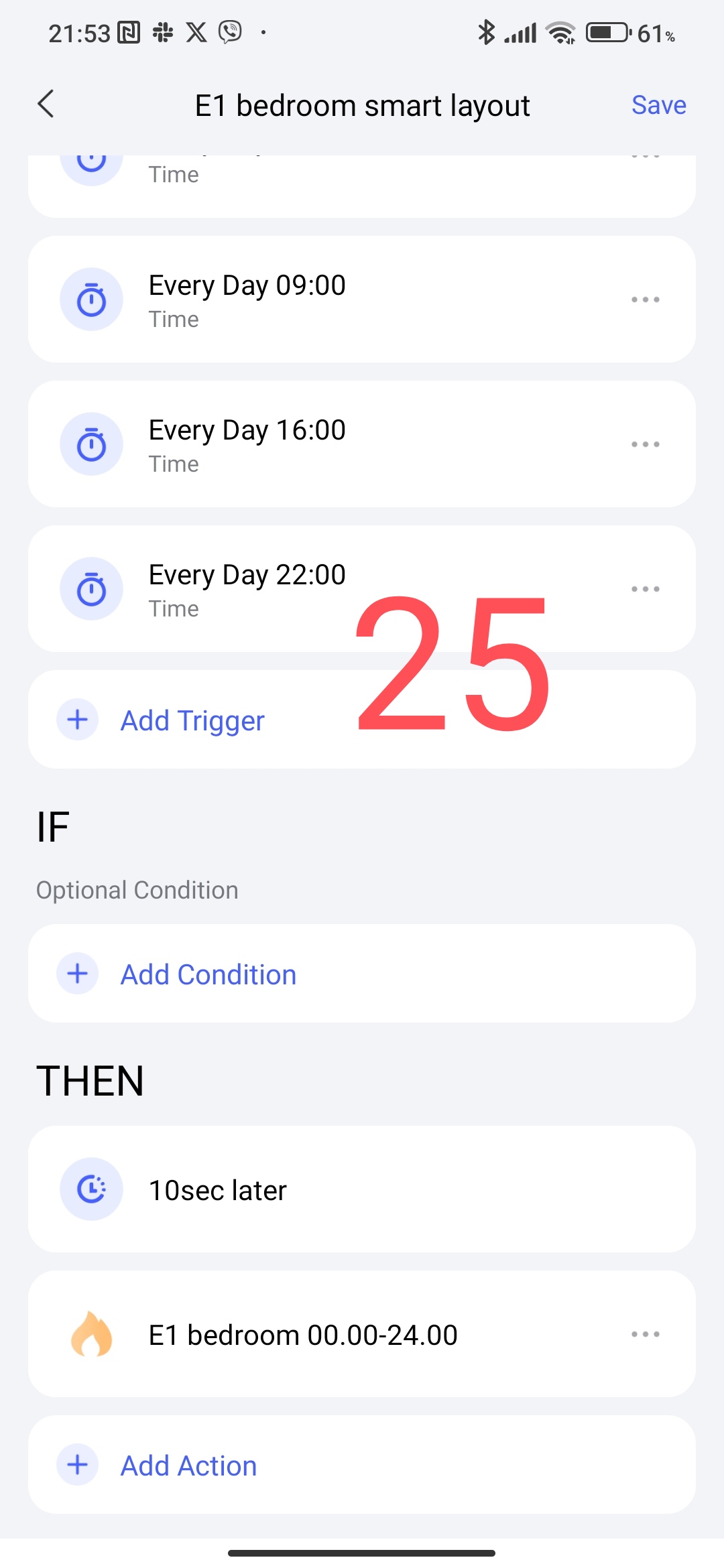Image resolution: width=724 pixels, height=1568 pixels.
Task: Go back from E1 bedroom smart layout
Action: tap(46, 105)
